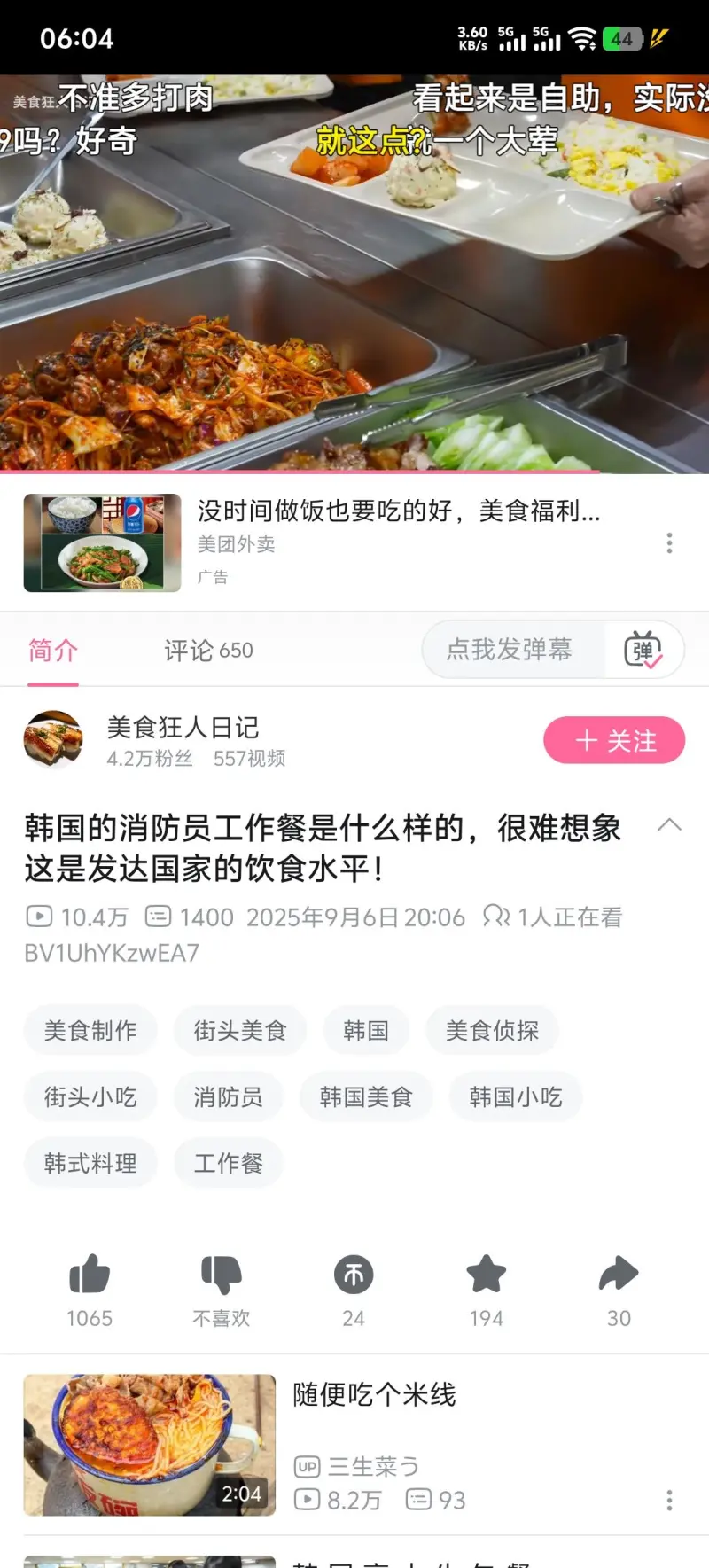Tap the 点我发弹幕 input box

coord(510,650)
